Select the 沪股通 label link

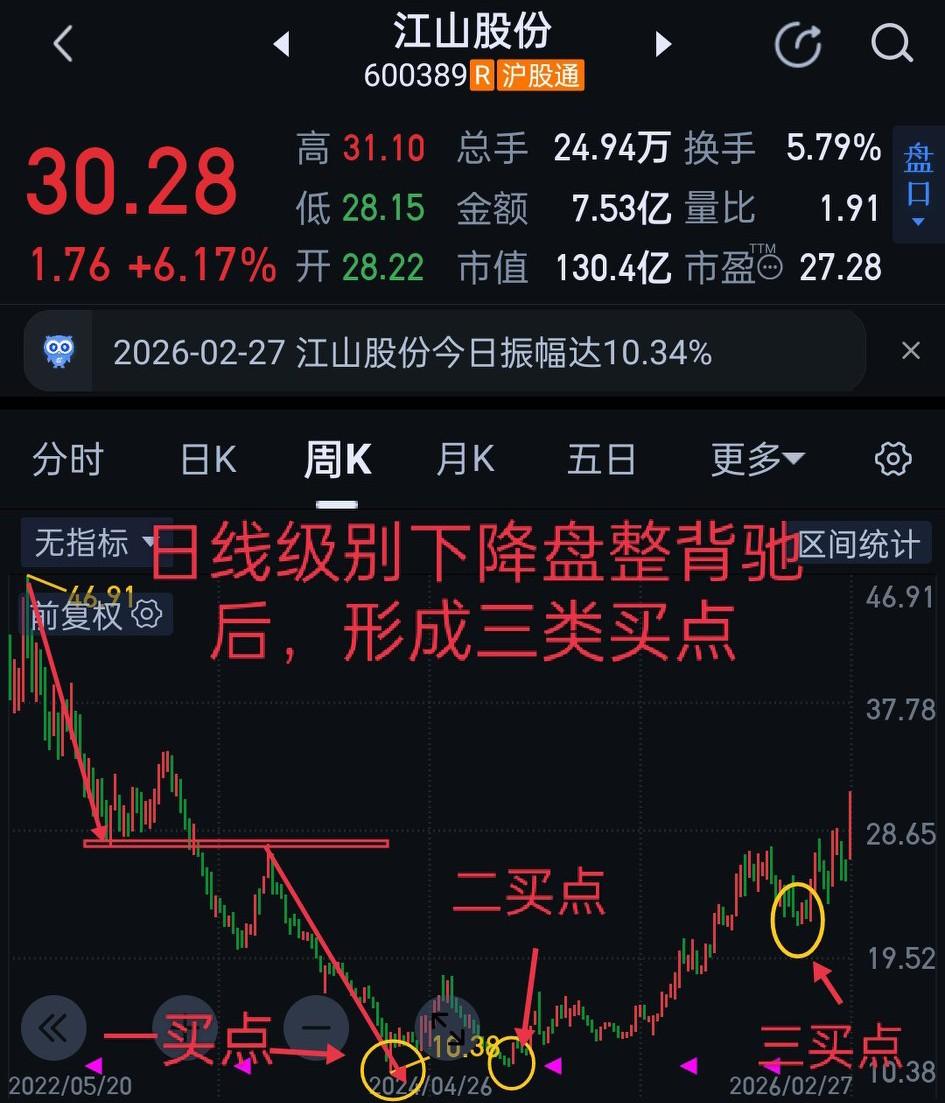coord(541,75)
